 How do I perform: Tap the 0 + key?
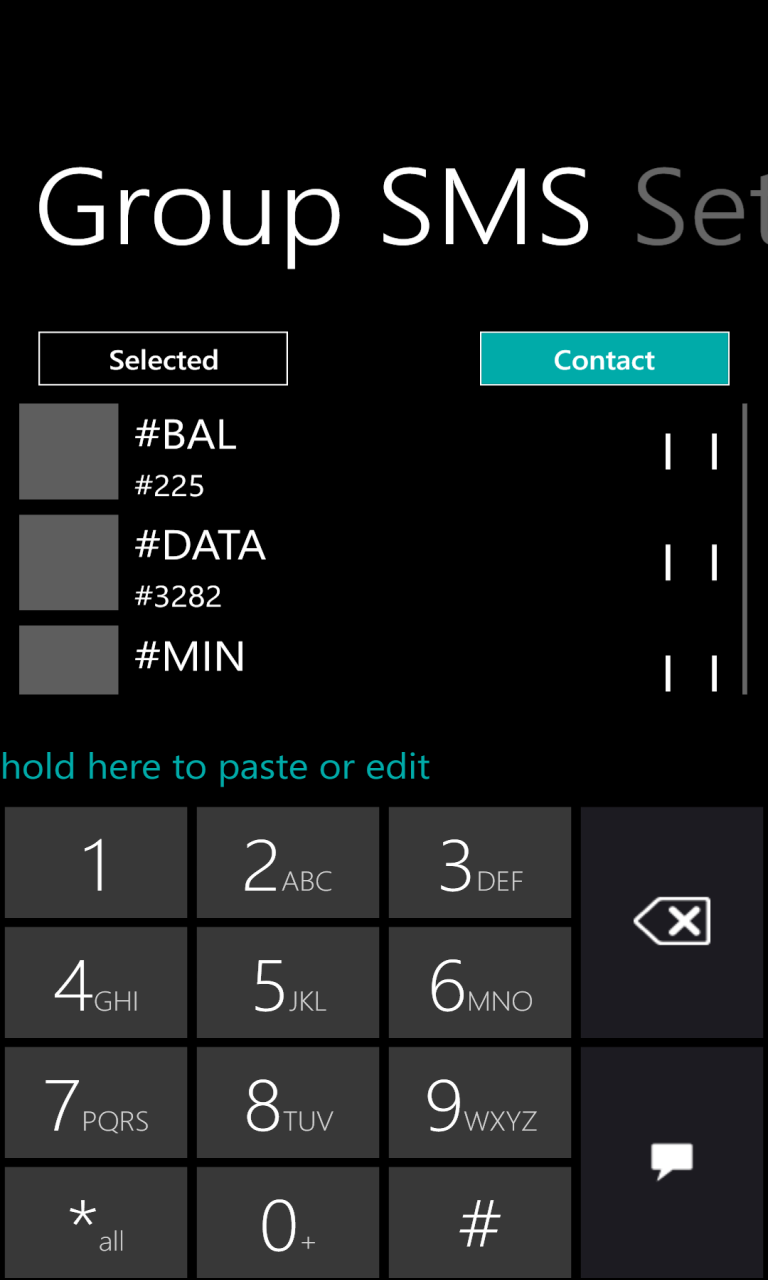pos(288,1223)
